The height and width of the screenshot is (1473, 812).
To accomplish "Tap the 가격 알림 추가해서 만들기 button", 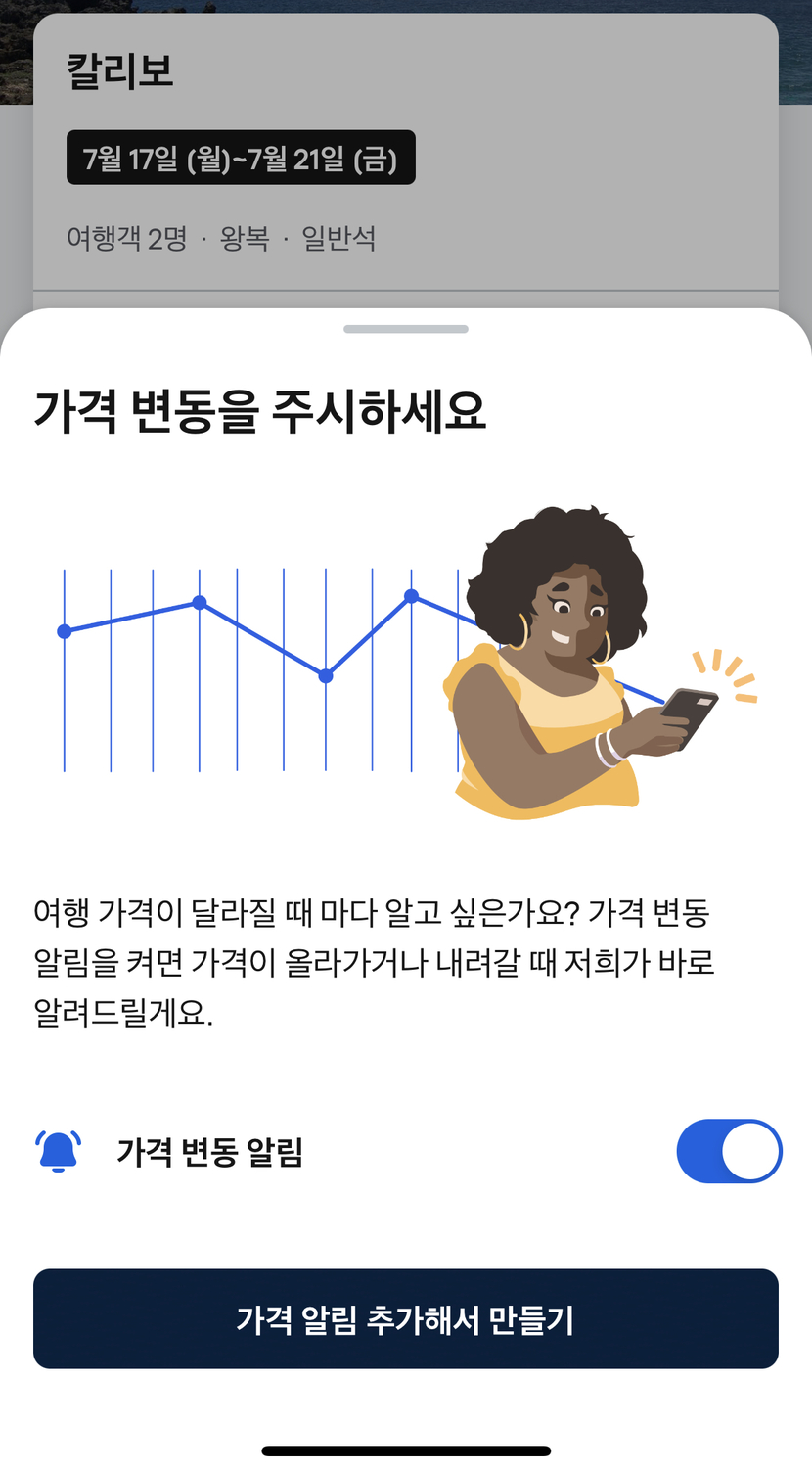I will pyautogui.click(x=406, y=1319).
